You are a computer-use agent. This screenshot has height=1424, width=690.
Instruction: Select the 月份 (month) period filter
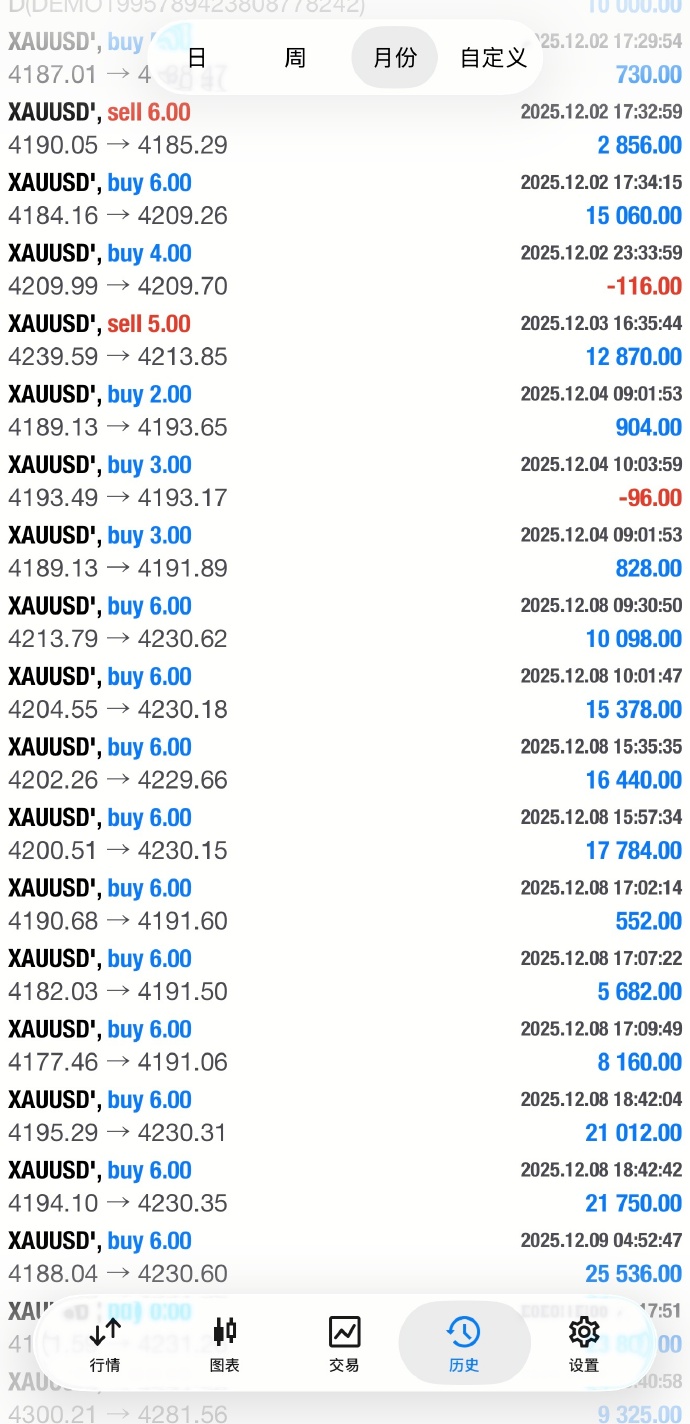(394, 57)
